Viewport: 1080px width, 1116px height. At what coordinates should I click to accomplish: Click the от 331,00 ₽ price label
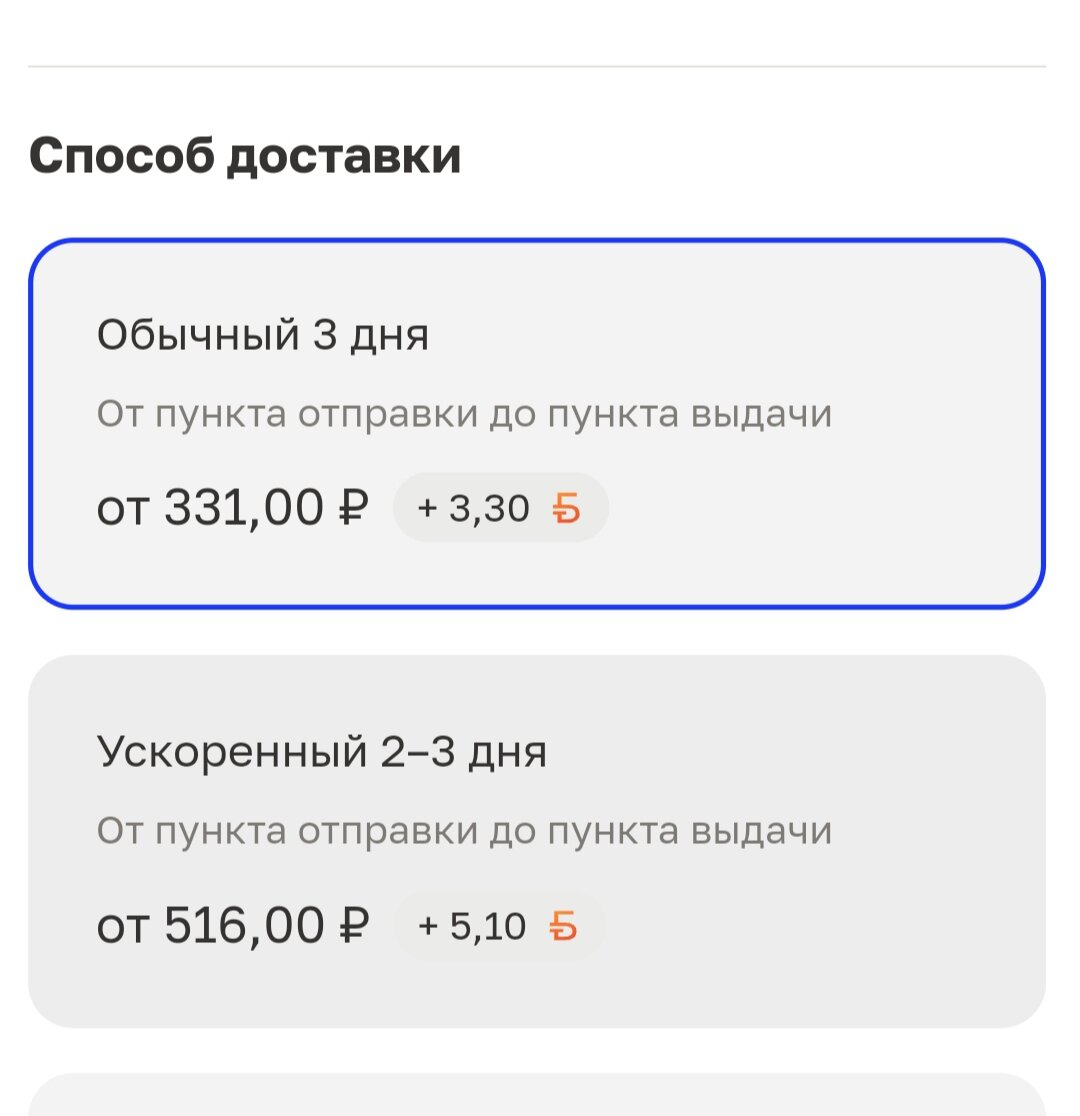[x=232, y=508]
